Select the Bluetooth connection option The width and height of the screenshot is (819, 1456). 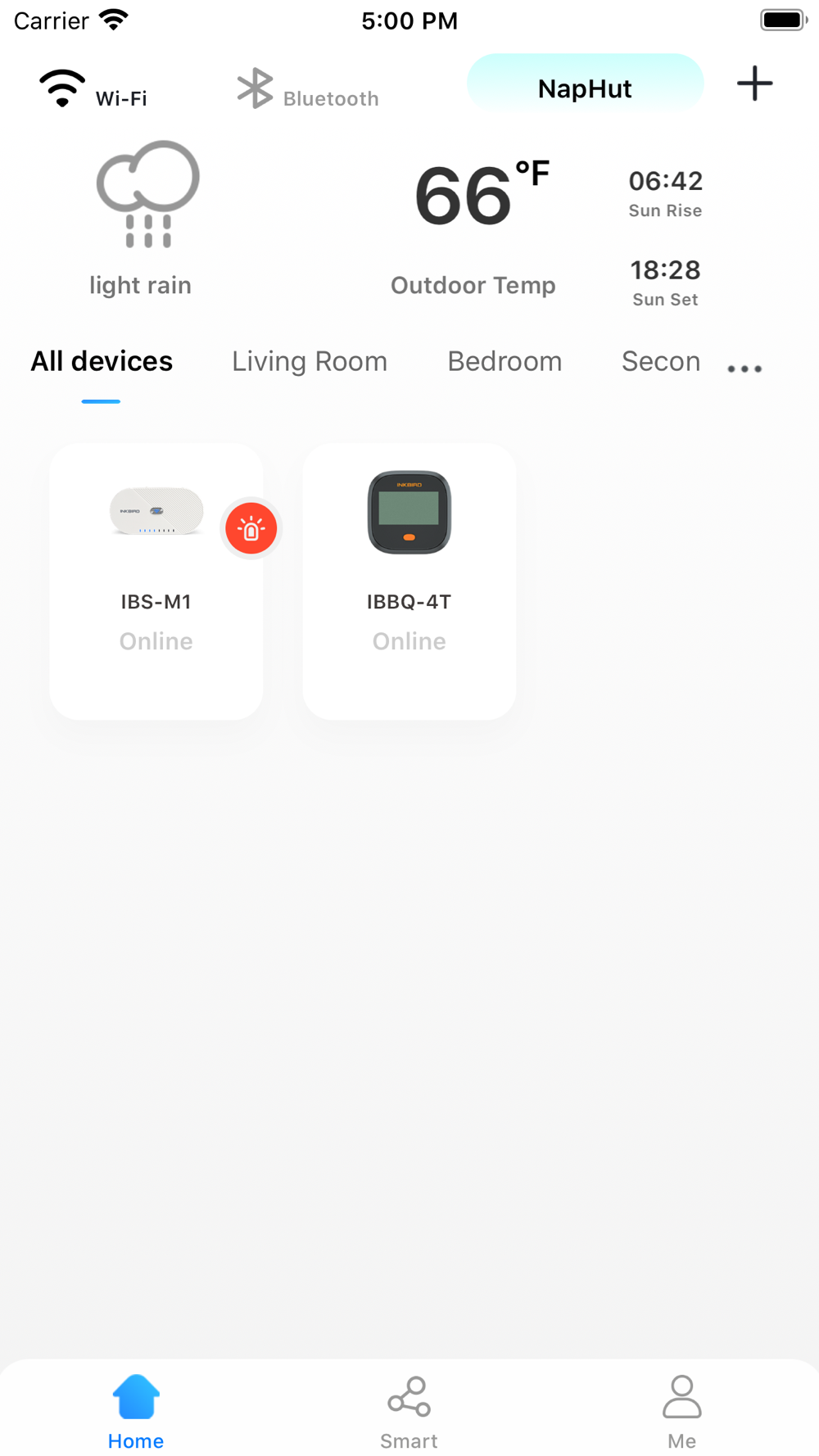(308, 89)
